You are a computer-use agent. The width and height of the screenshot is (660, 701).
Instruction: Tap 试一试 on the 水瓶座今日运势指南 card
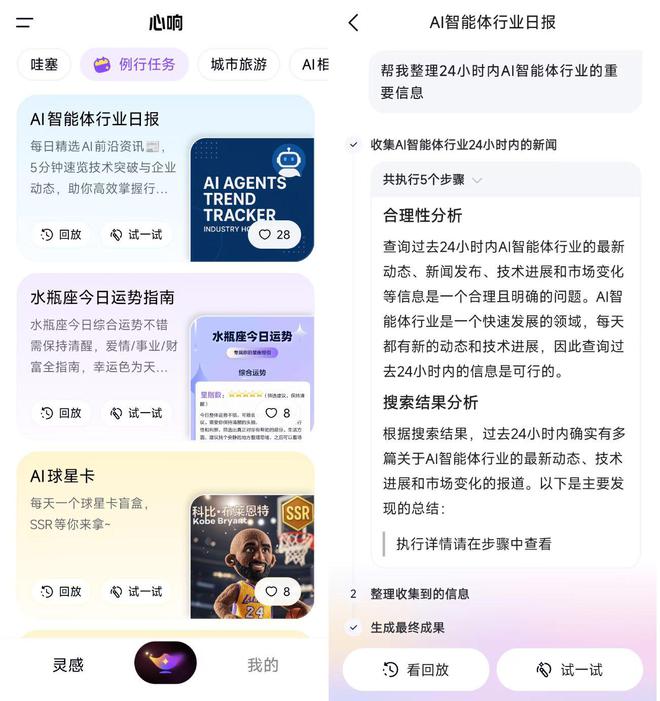click(136, 412)
